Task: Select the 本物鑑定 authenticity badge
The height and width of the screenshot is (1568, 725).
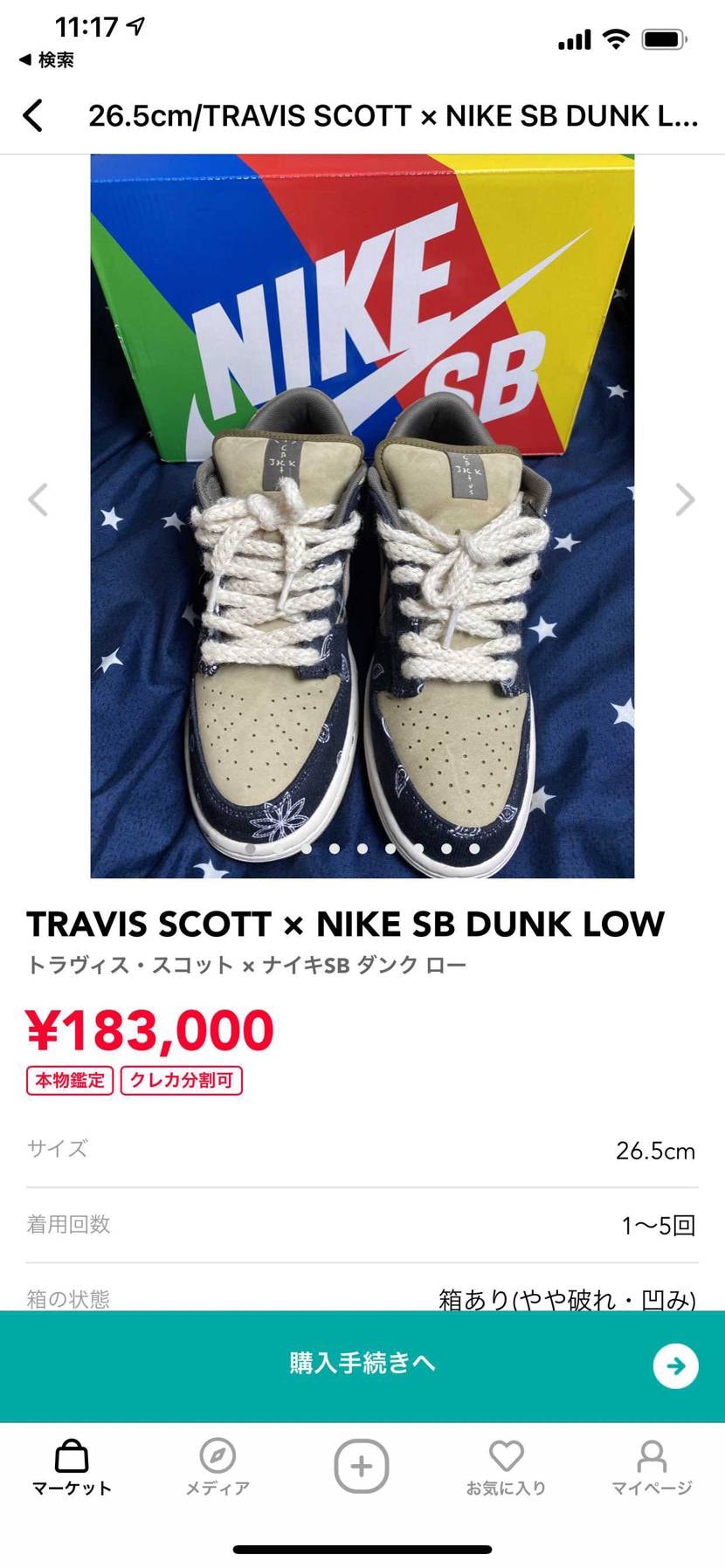Action: point(70,1081)
